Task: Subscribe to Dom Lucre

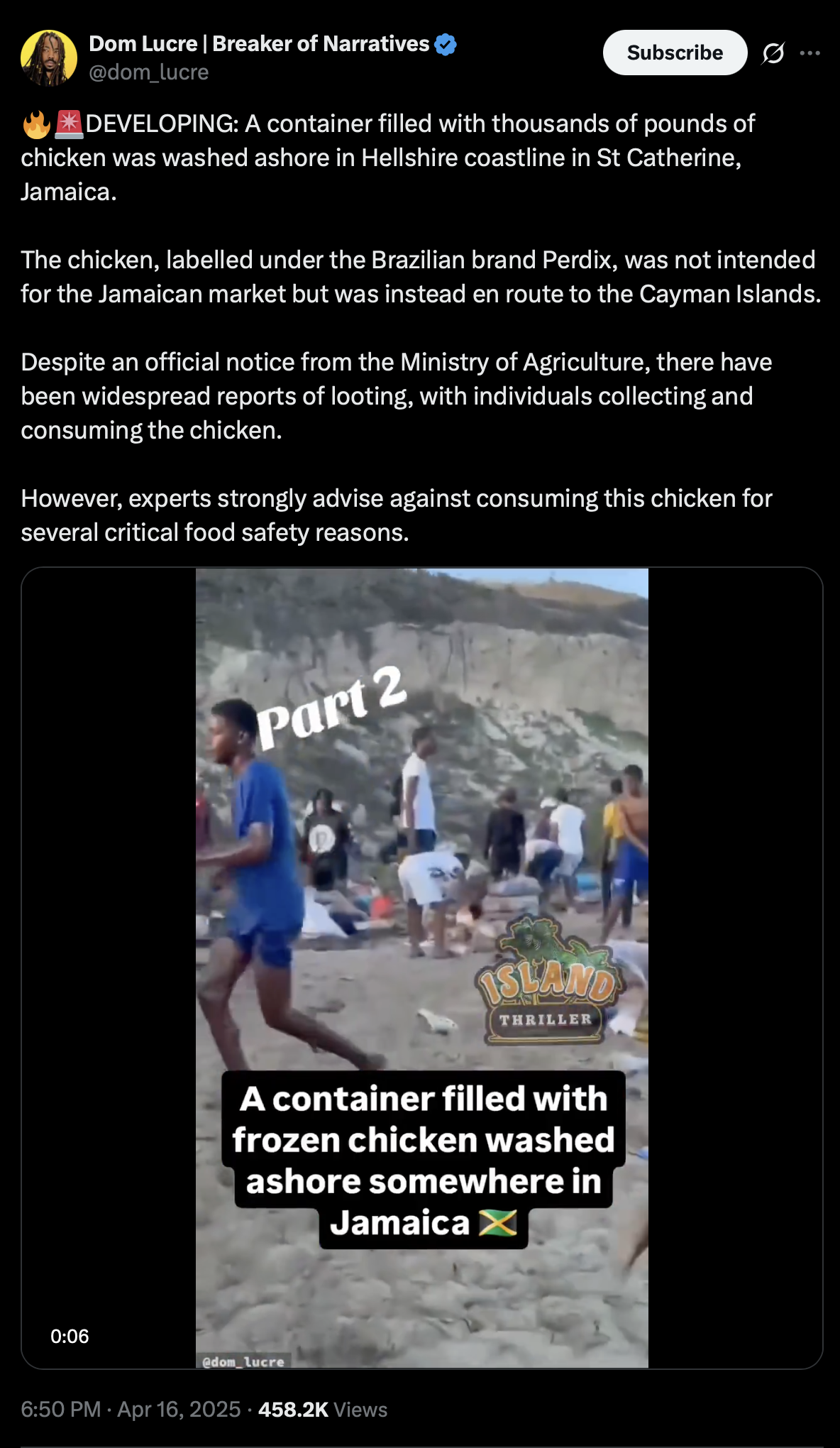Action: pos(675,53)
